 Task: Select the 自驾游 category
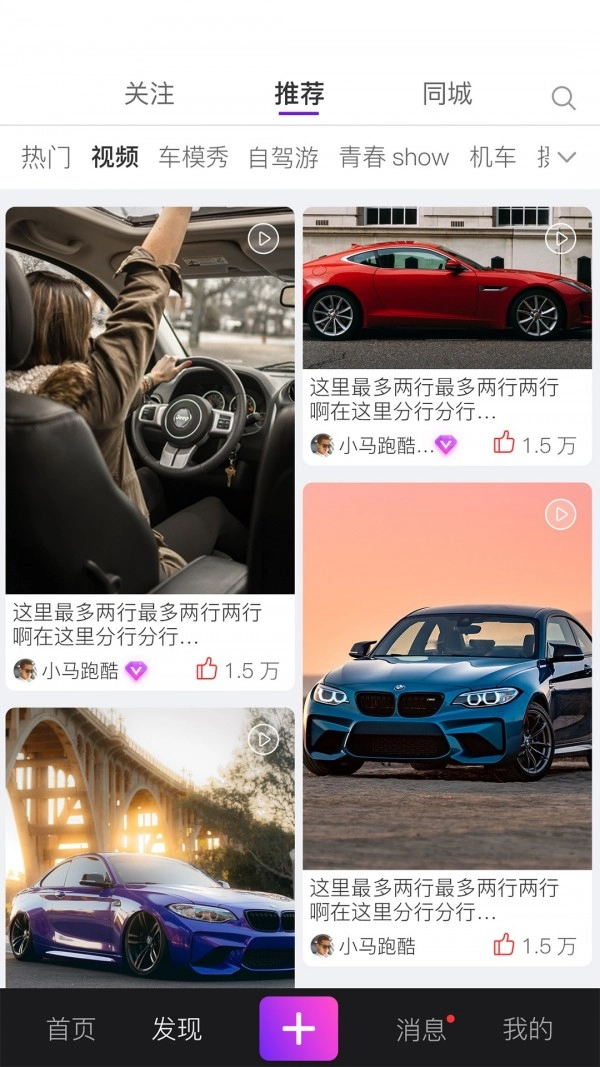coord(283,157)
